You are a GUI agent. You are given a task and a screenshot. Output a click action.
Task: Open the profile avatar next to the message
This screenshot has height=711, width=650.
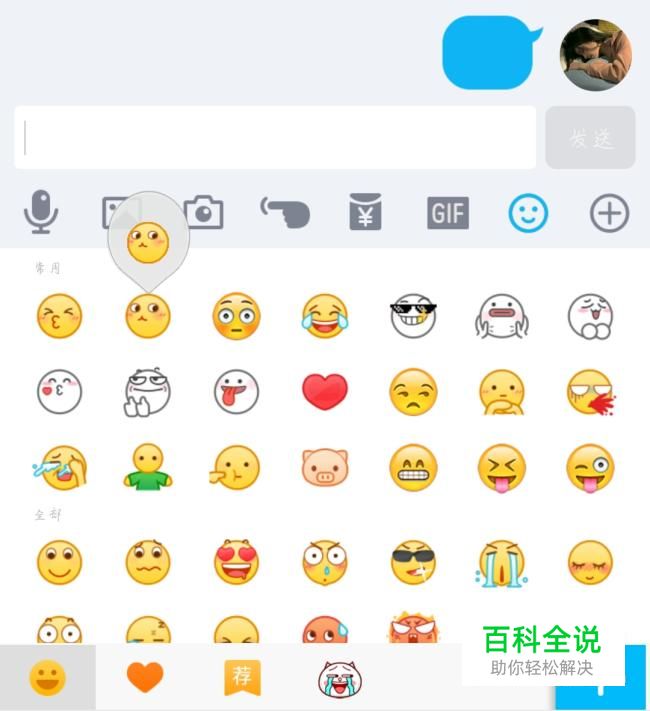[595, 55]
